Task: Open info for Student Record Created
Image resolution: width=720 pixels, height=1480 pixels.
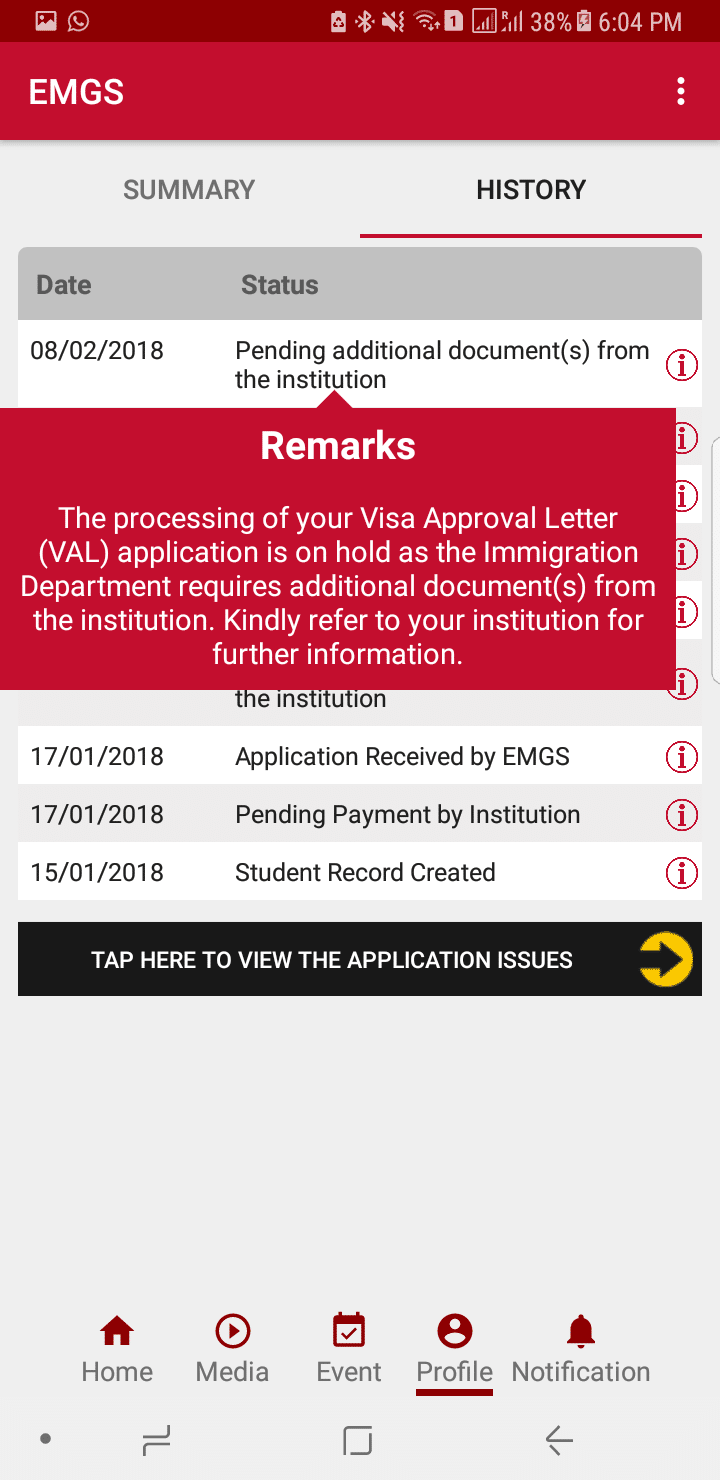Action: pyautogui.click(x=681, y=873)
